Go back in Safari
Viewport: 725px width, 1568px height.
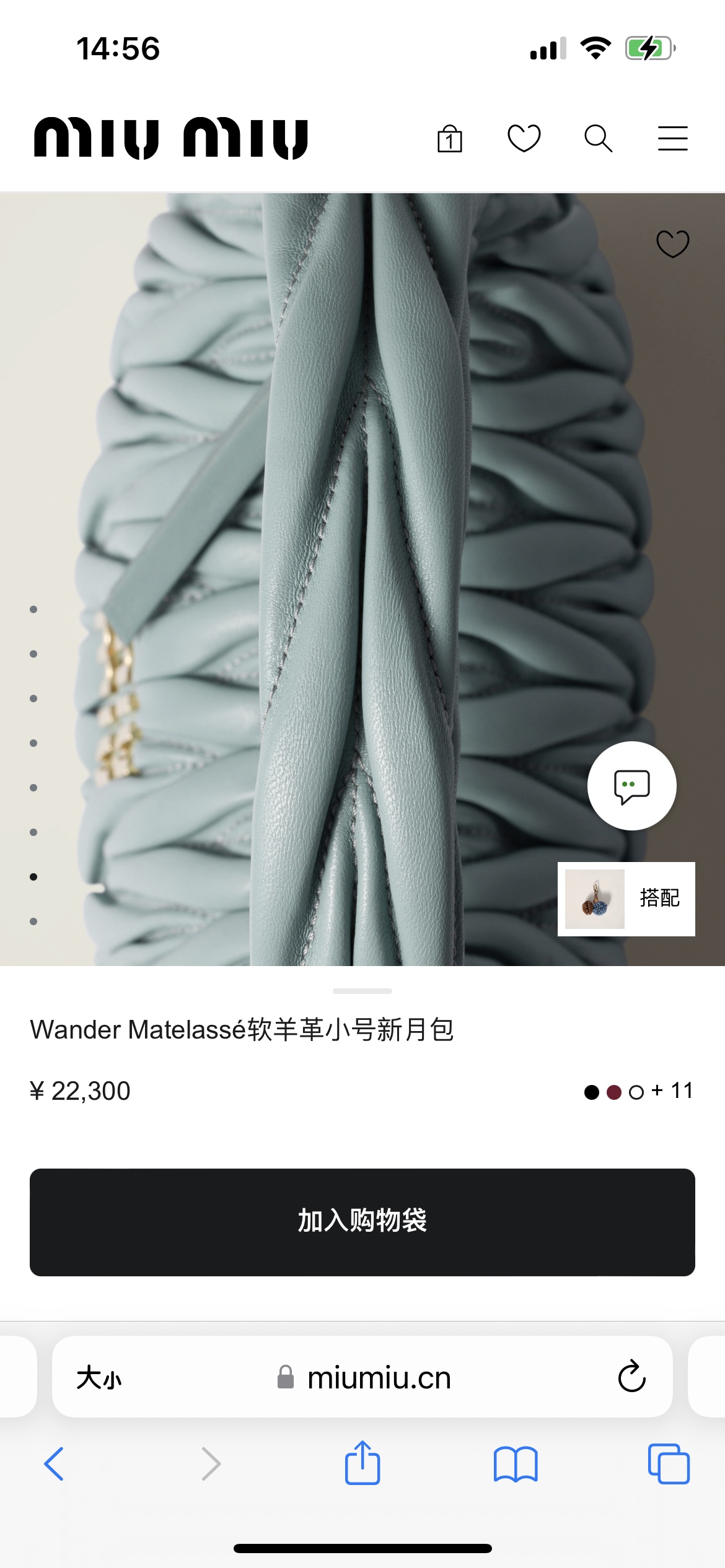54,1464
